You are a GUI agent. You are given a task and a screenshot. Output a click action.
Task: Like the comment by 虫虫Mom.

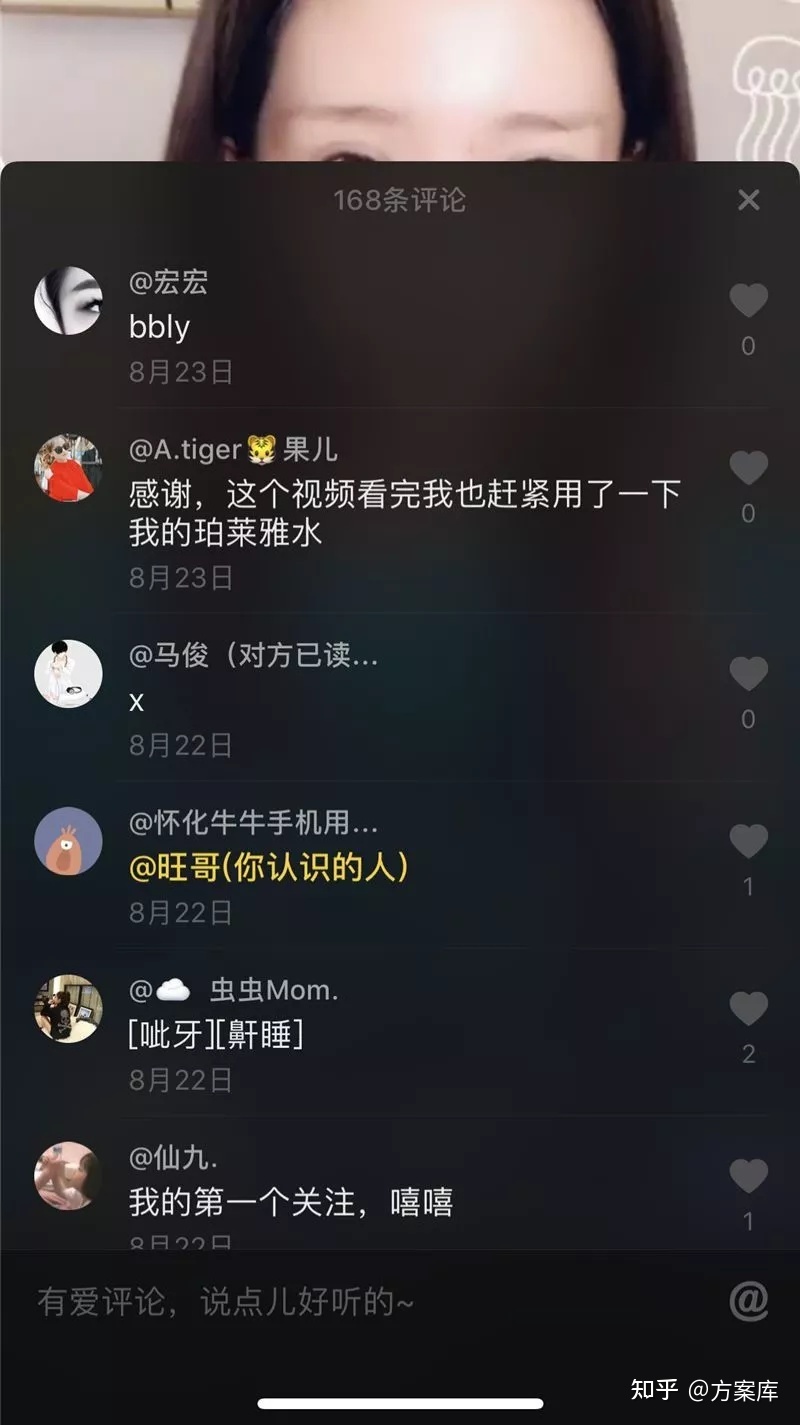tap(748, 1009)
